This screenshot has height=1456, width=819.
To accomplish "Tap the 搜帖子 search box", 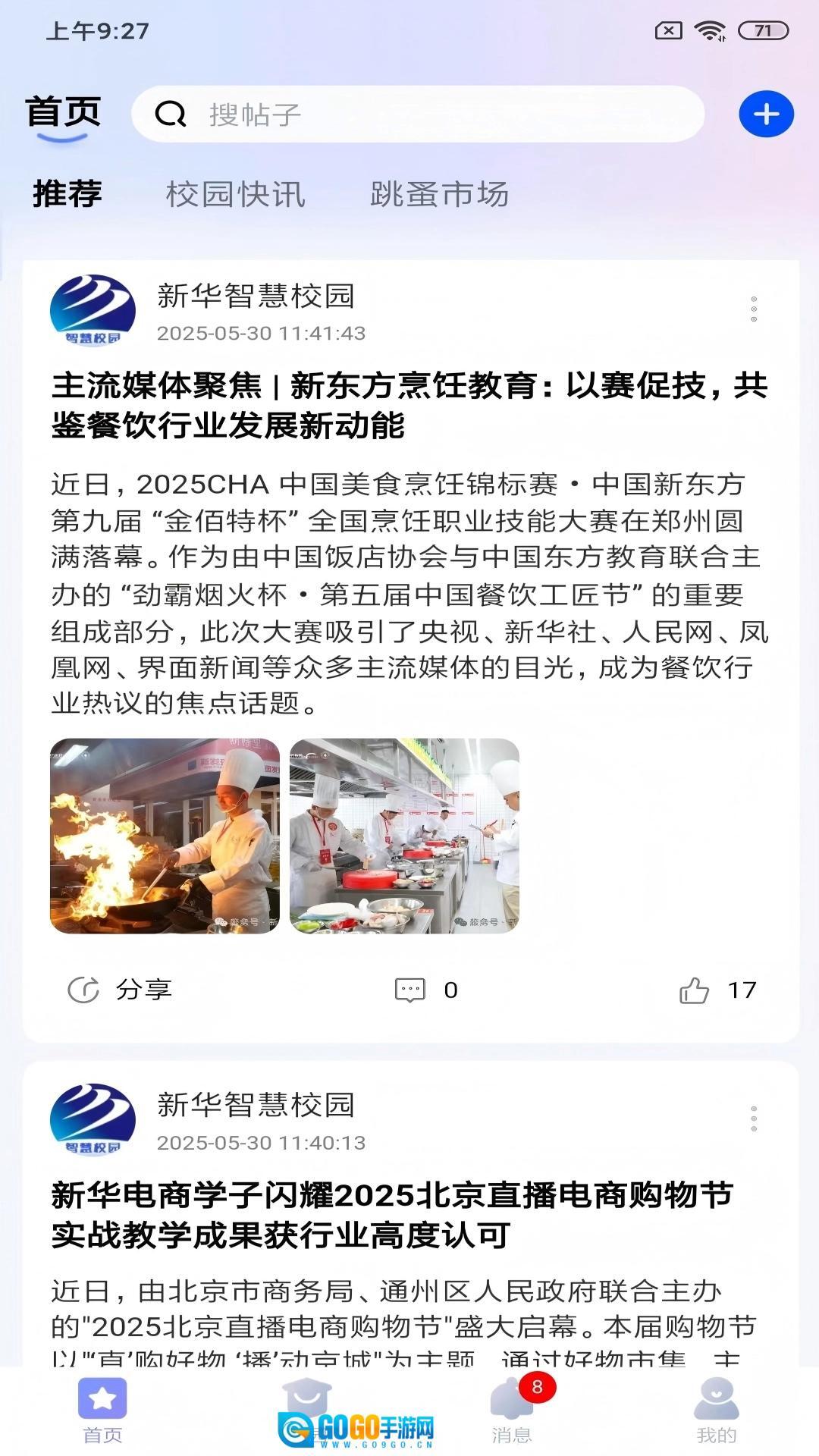I will coord(417,115).
